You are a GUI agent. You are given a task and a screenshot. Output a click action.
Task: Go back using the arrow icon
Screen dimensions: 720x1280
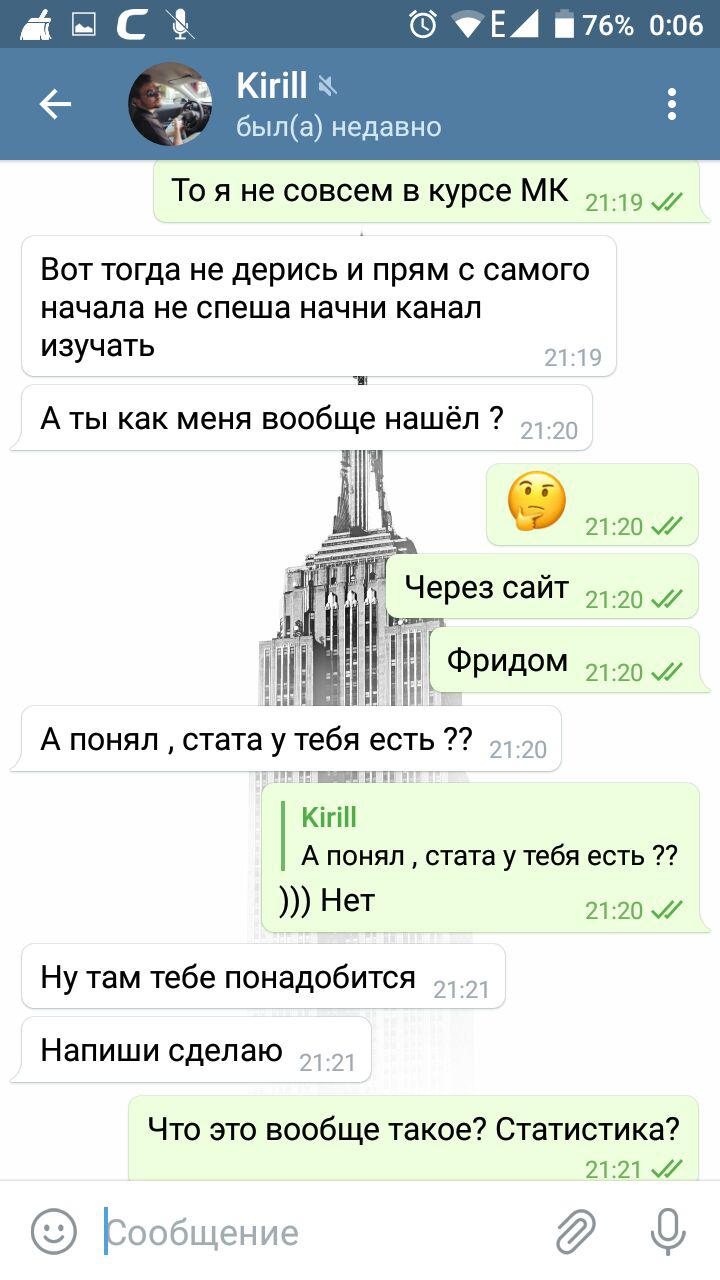pyautogui.click(x=55, y=104)
